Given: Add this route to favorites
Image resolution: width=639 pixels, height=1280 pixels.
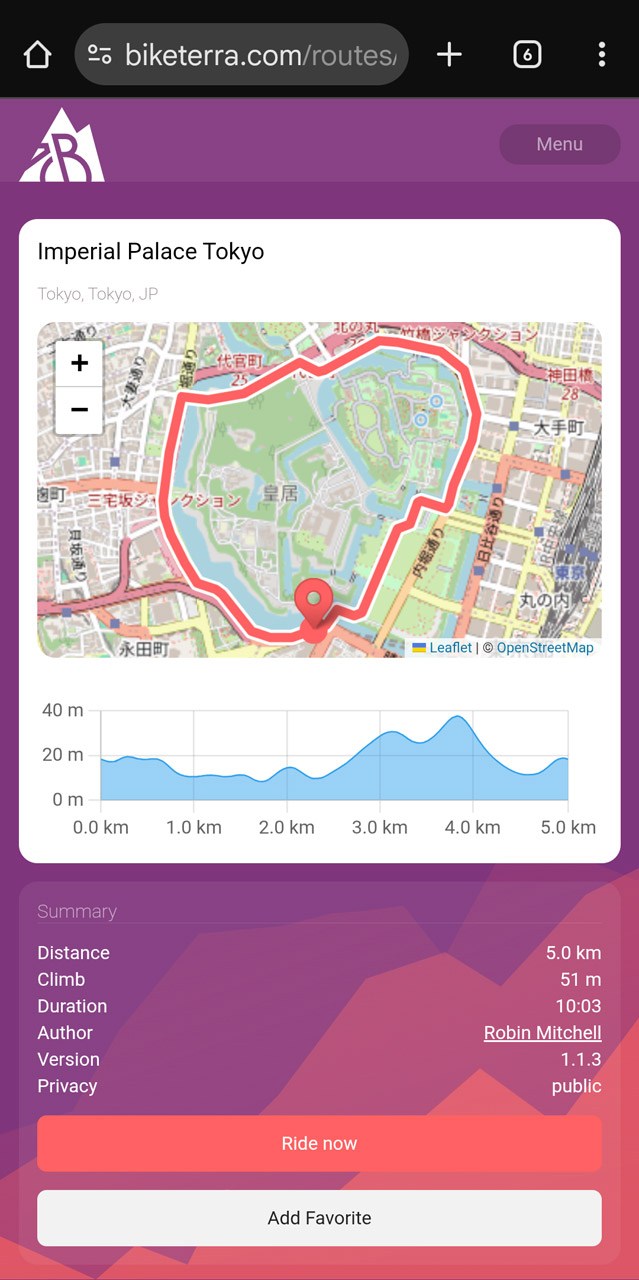Looking at the screenshot, I should pyautogui.click(x=319, y=1218).
